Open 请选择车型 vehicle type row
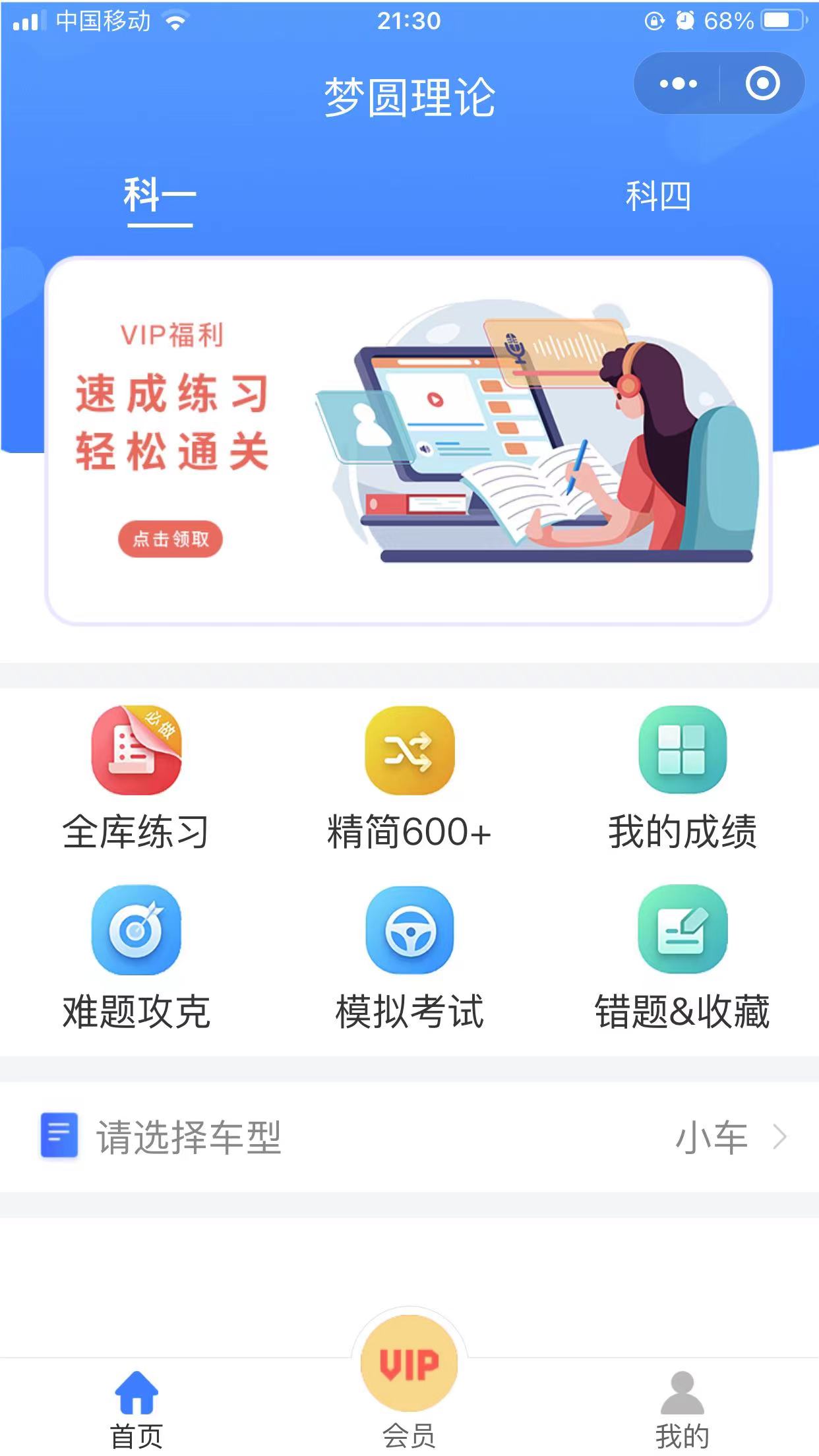Viewport: 819px width, 1456px height. (409, 1137)
